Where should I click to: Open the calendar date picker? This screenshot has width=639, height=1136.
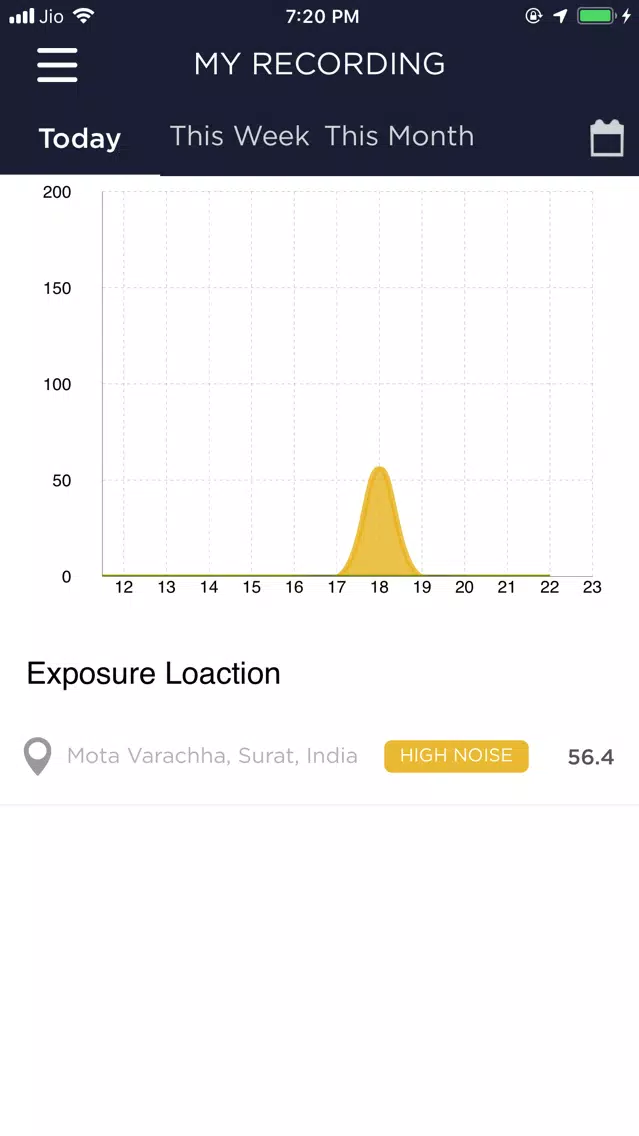[x=606, y=138]
